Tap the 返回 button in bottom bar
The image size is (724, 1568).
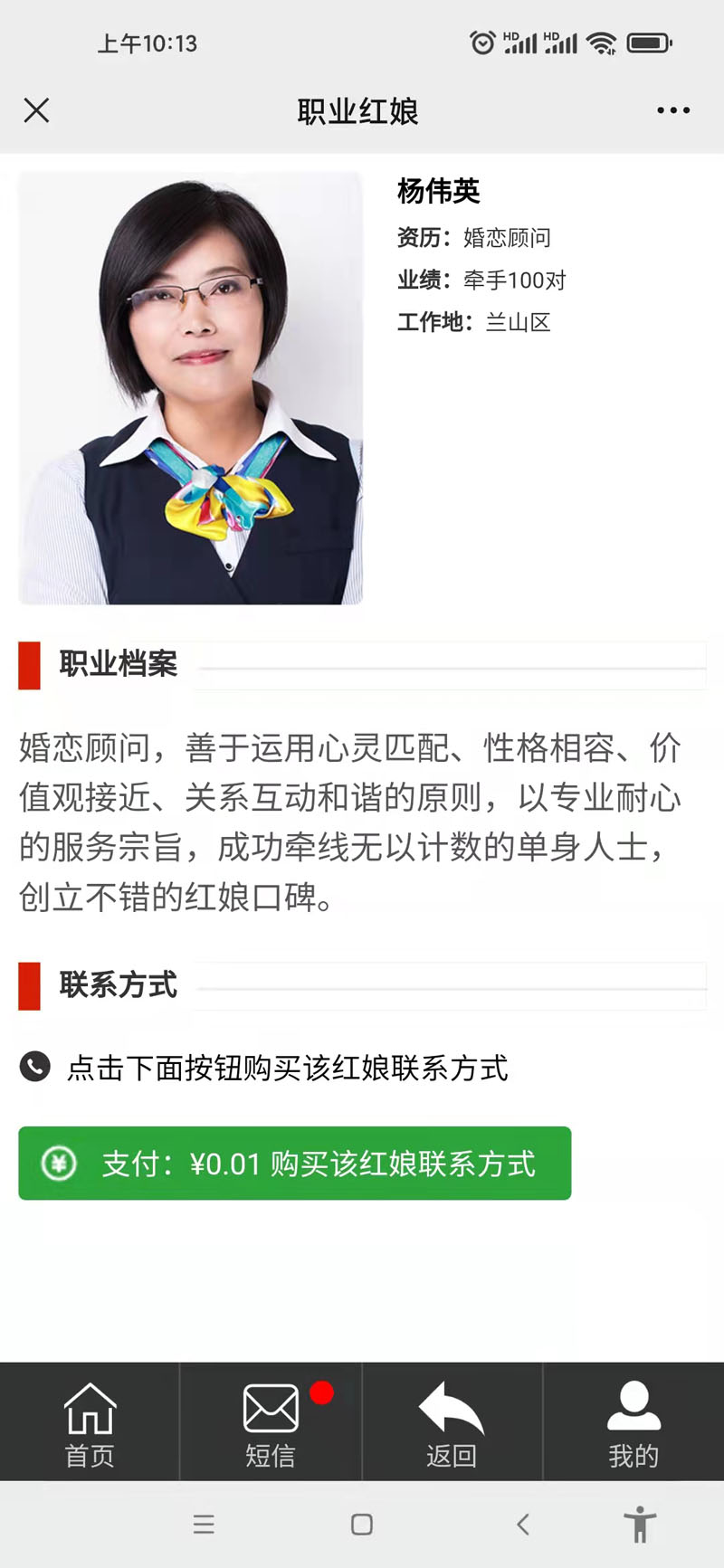[452, 1424]
